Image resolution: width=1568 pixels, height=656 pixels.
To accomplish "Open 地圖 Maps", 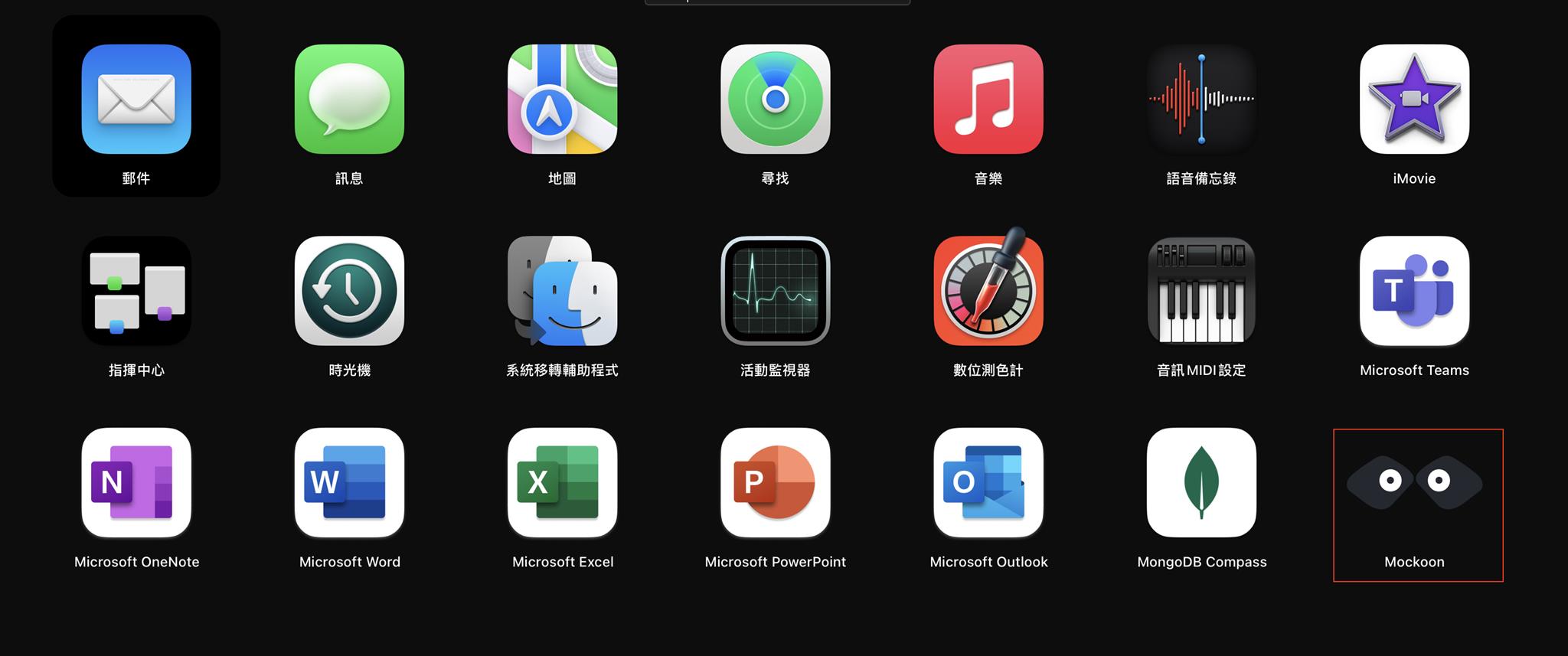I will click(562, 100).
